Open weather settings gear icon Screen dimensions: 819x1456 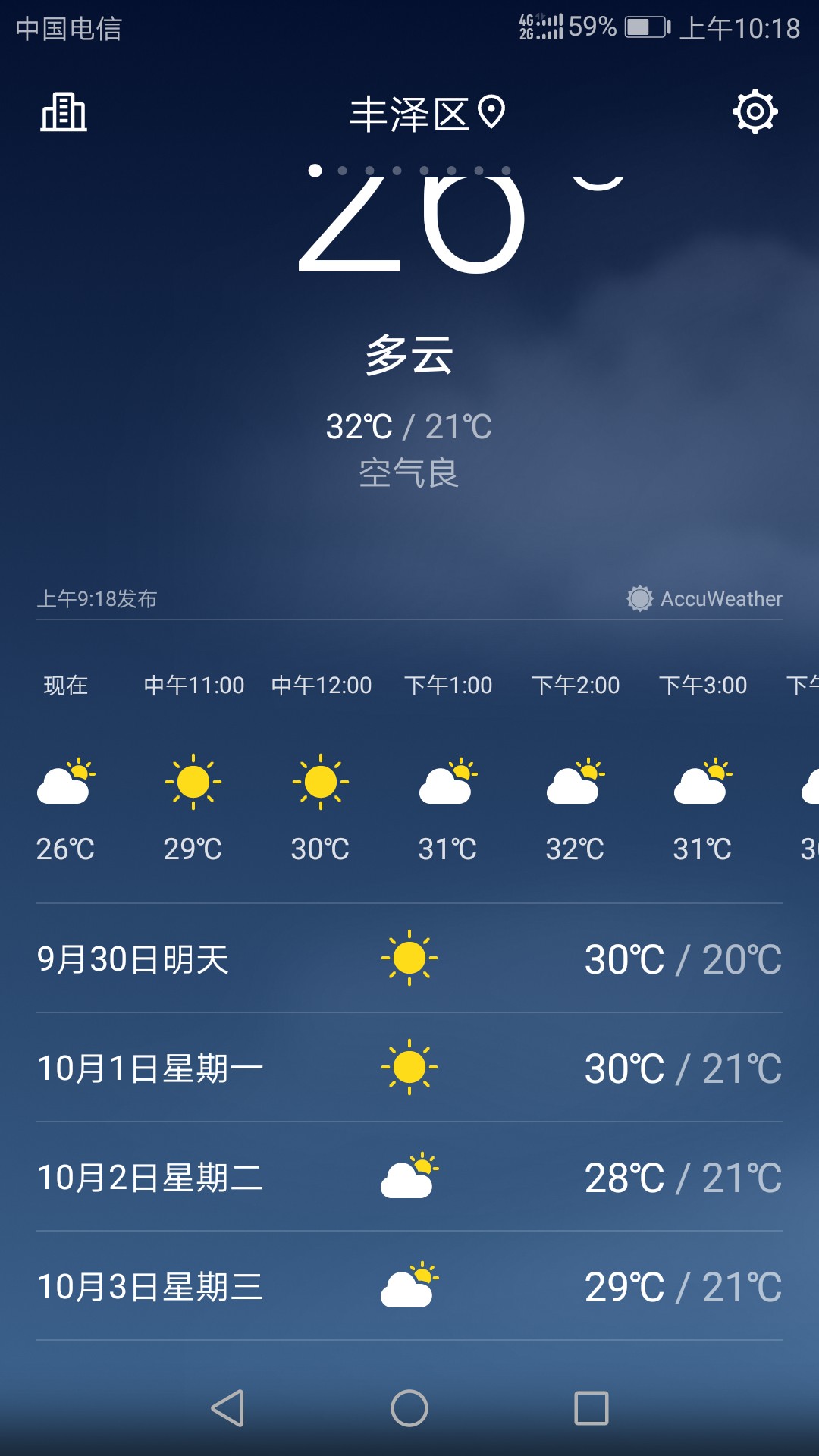click(755, 112)
